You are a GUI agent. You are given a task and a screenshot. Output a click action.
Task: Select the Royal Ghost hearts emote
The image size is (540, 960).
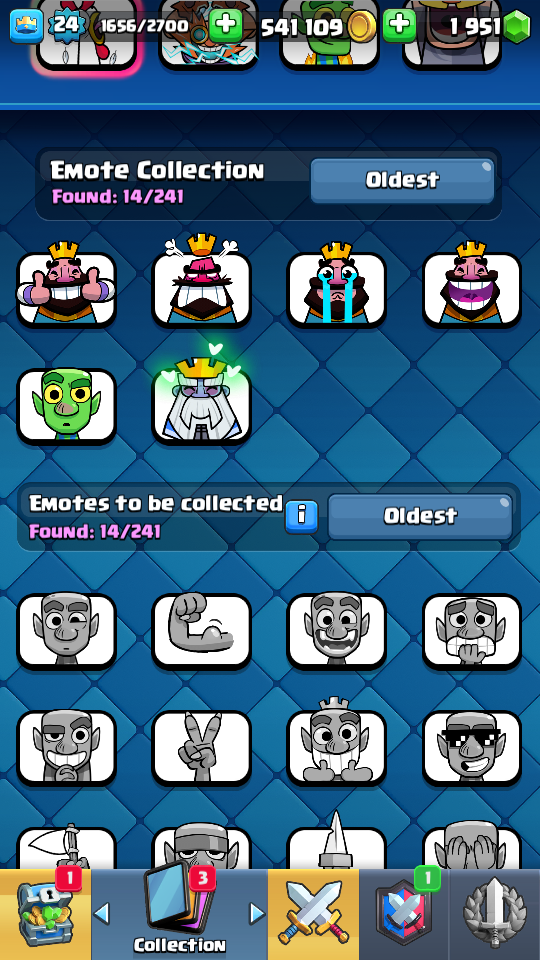[201, 398]
